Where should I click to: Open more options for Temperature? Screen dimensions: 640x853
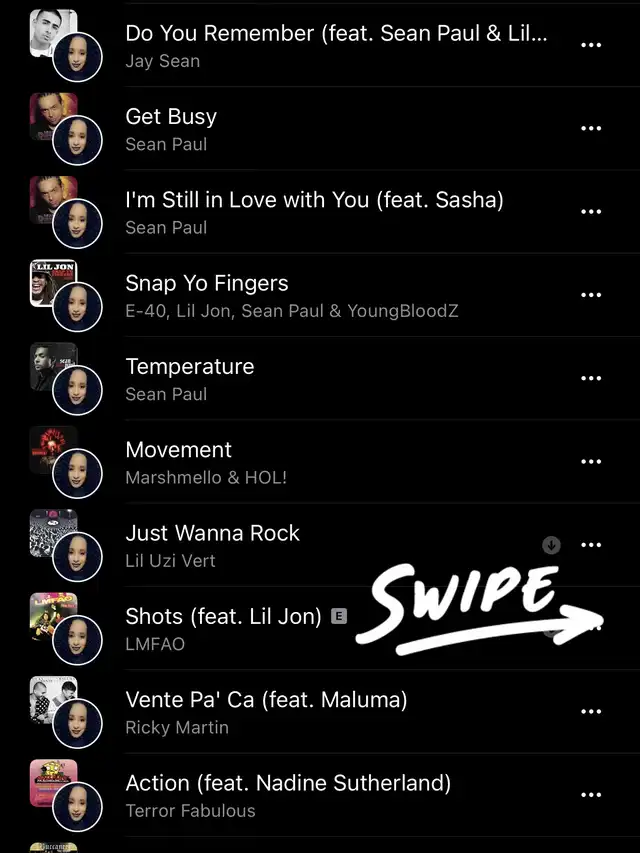[x=591, y=378]
